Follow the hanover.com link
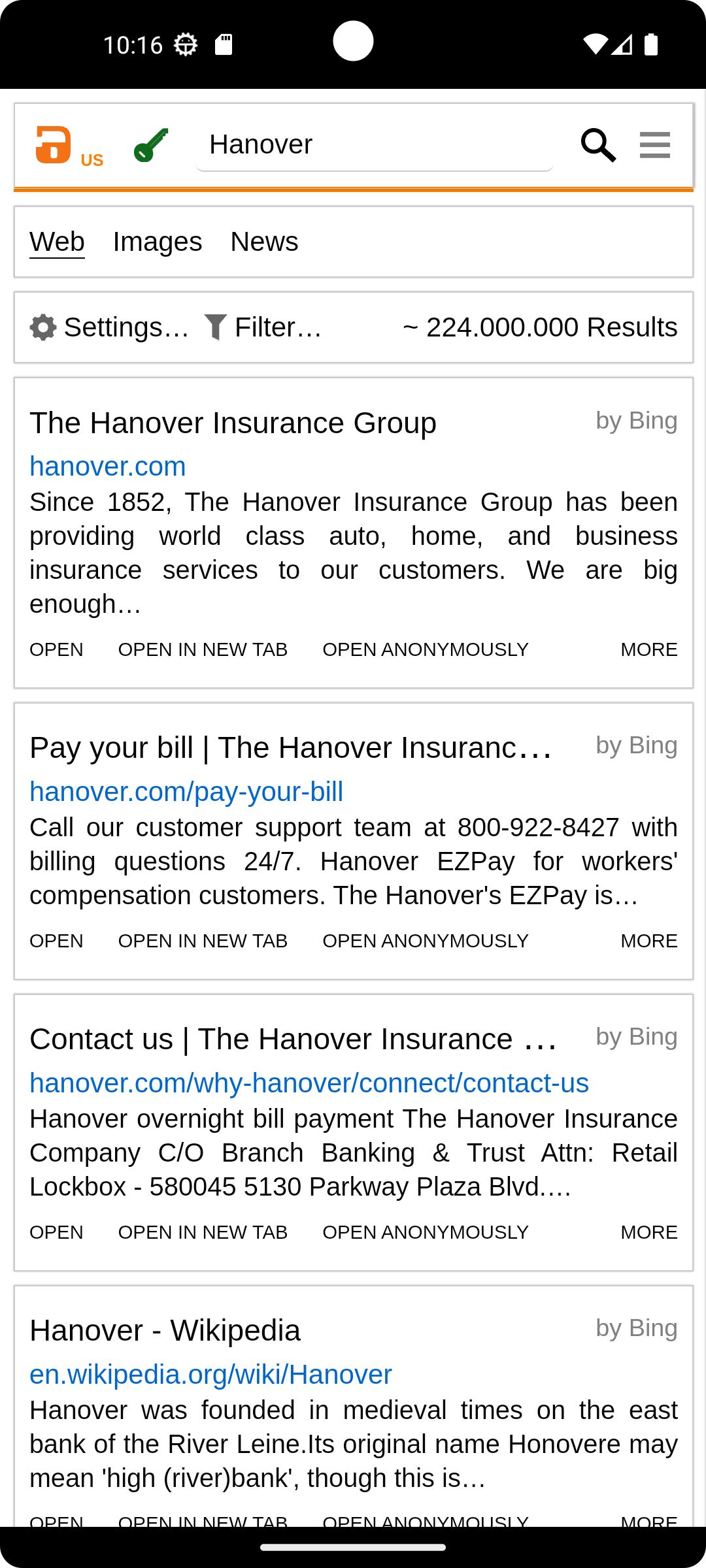Image resolution: width=706 pixels, height=1568 pixels. coord(108,466)
